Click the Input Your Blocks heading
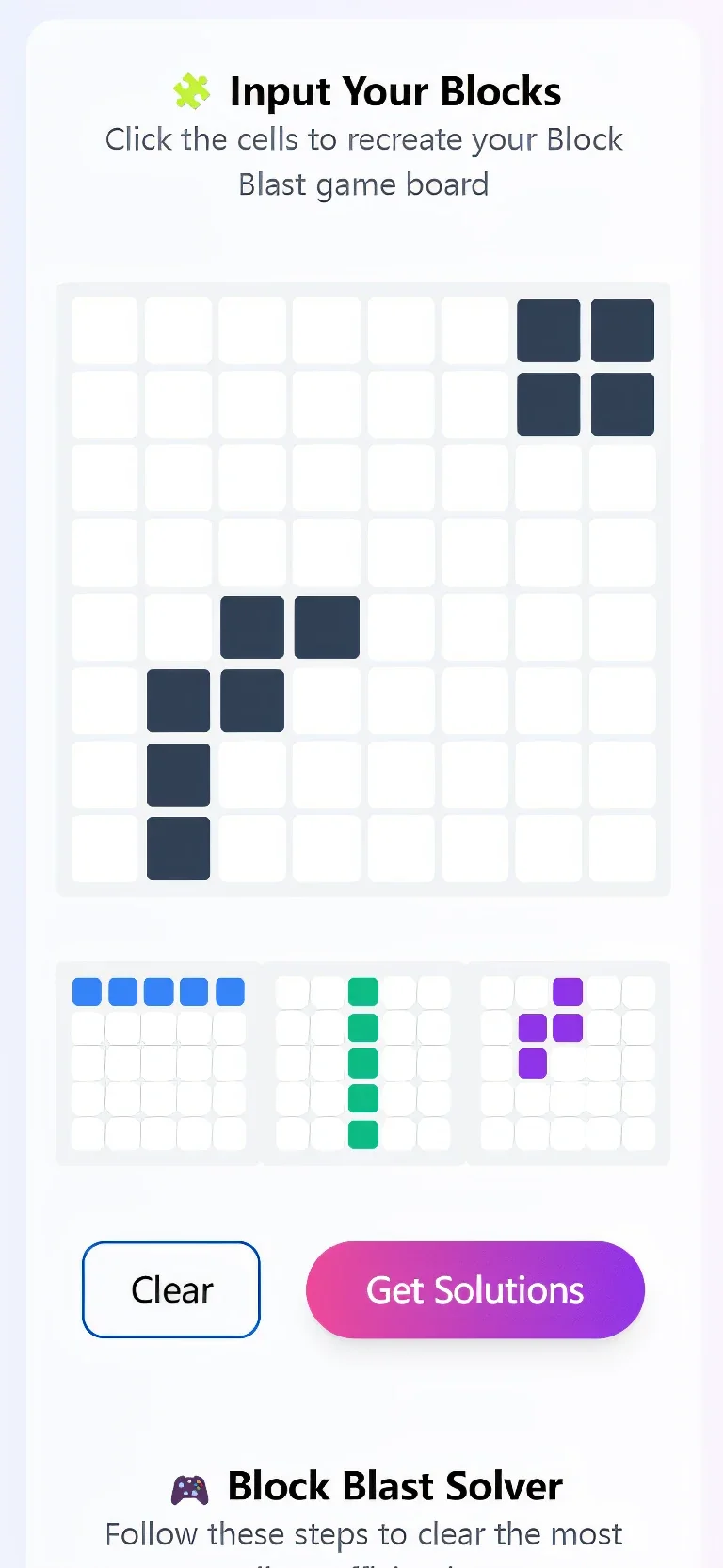The image size is (723, 1568). point(394,90)
